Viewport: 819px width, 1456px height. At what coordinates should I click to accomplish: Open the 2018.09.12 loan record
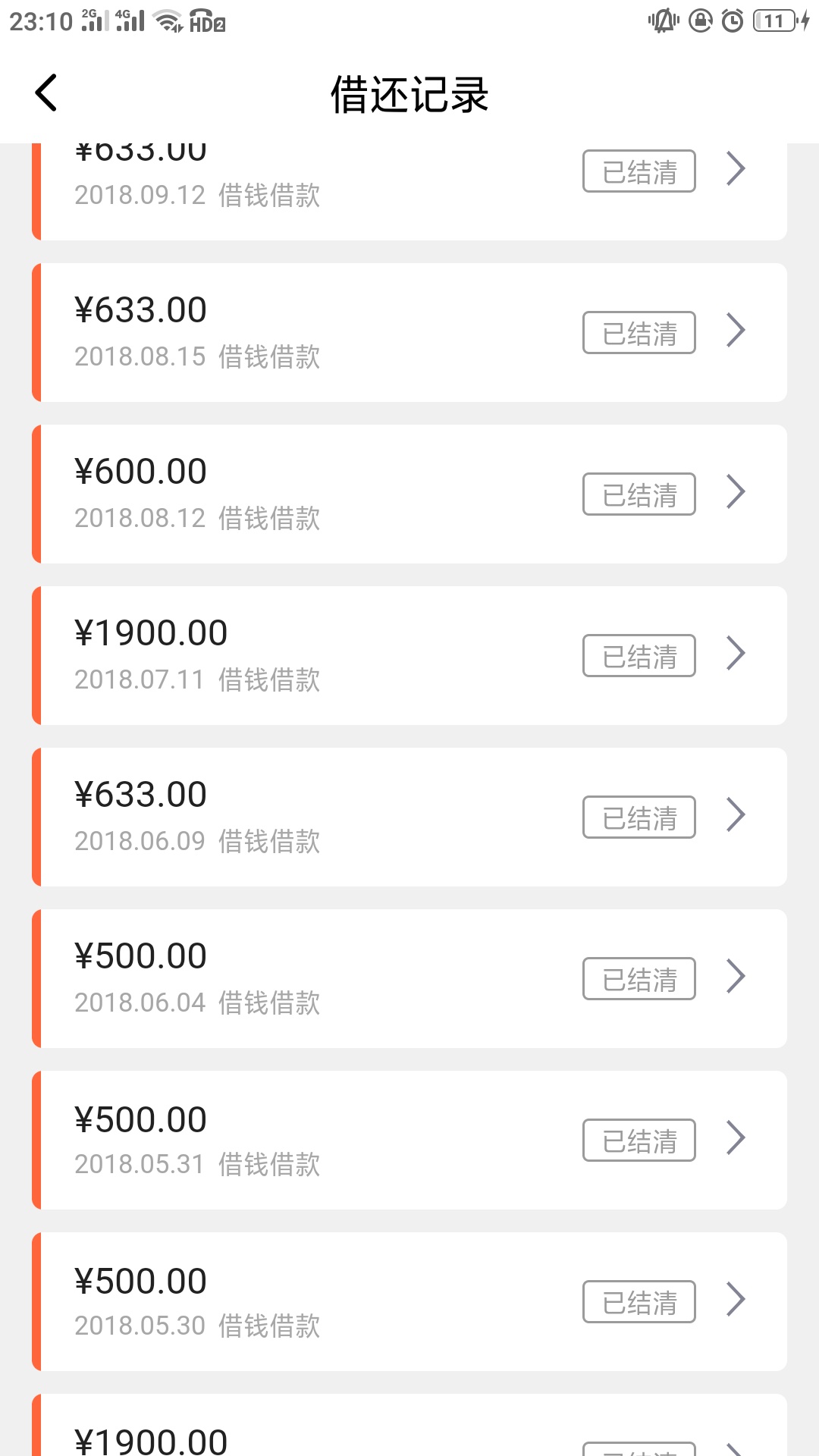click(409, 191)
